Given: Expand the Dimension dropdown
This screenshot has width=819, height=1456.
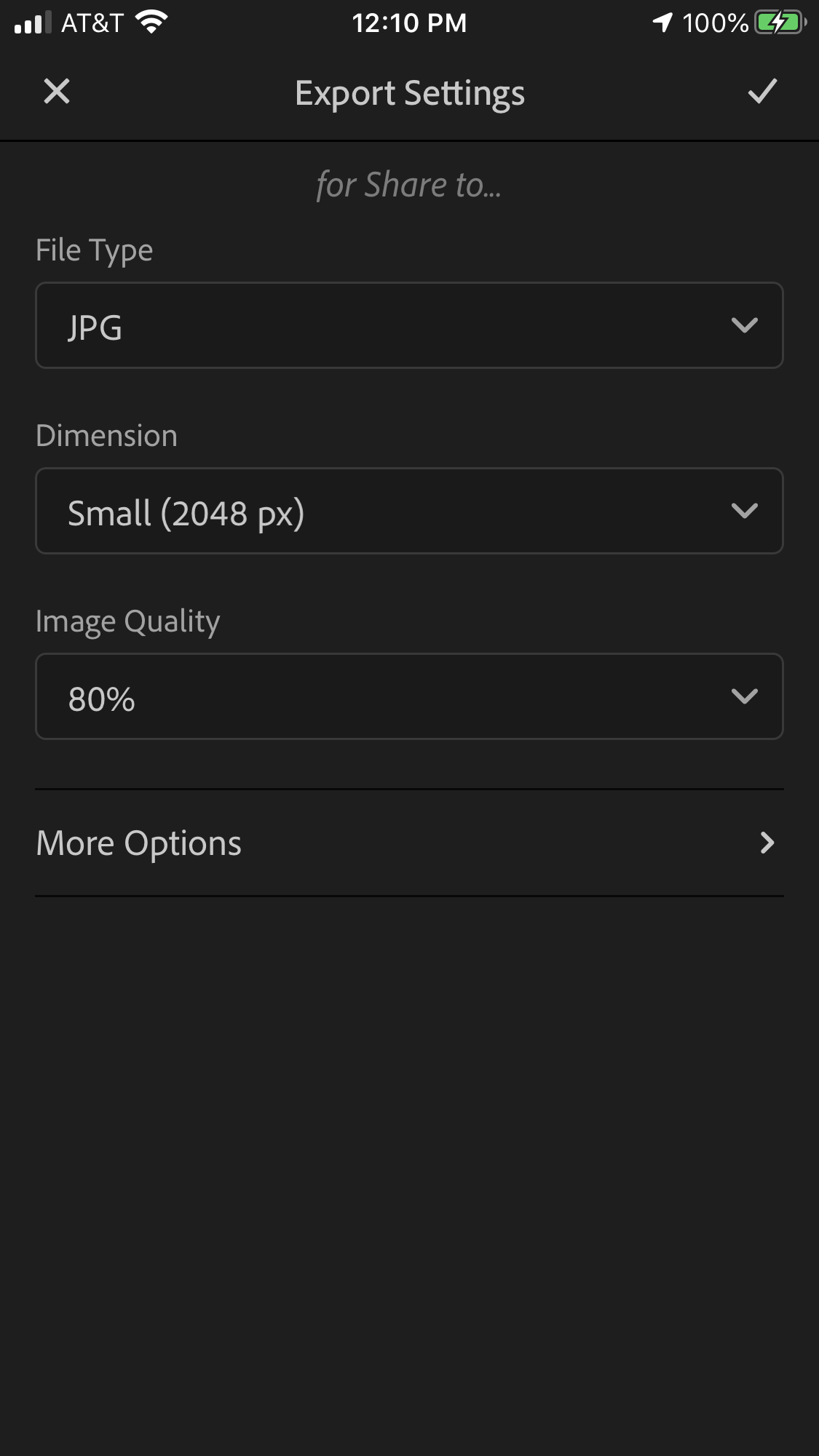Looking at the screenshot, I should pyautogui.click(x=409, y=511).
